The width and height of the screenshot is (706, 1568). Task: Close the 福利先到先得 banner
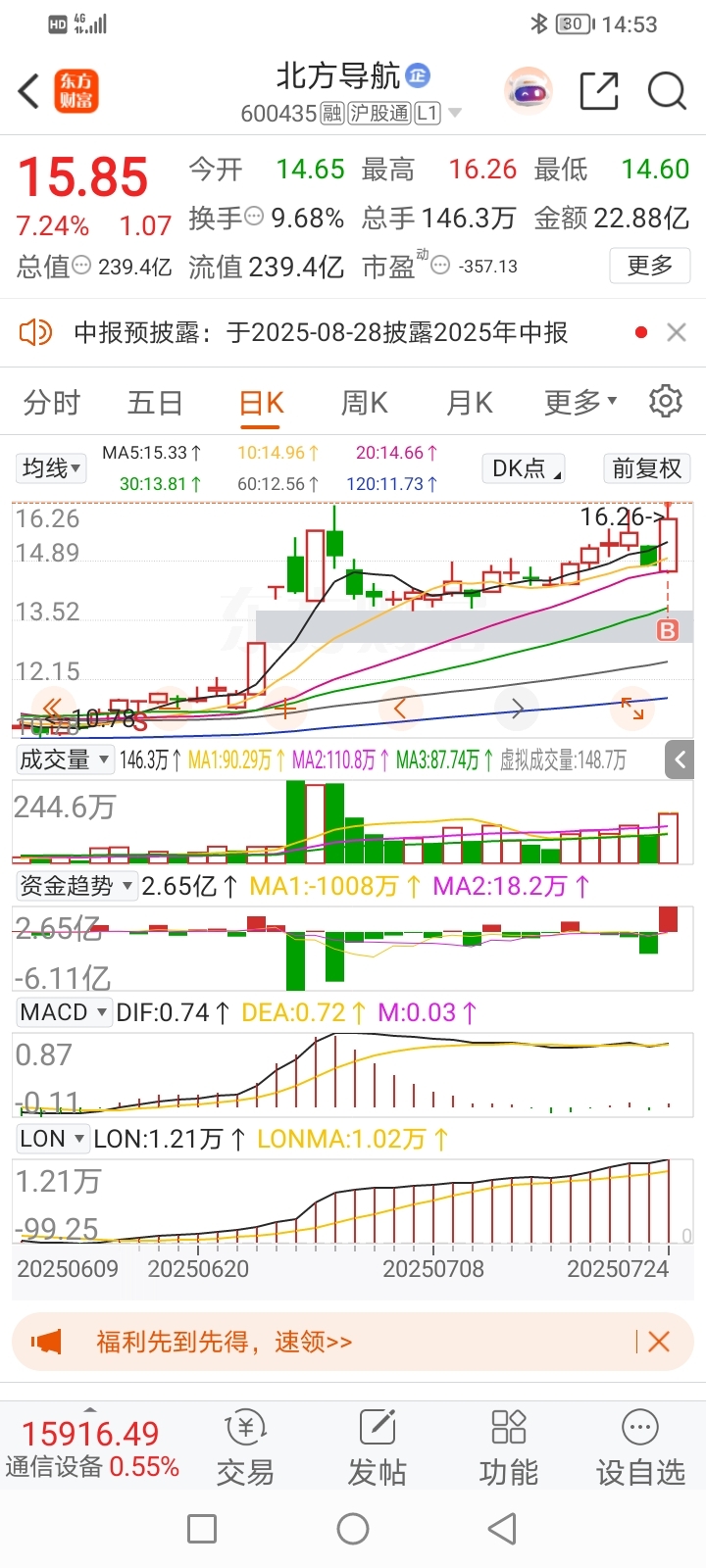click(659, 1342)
